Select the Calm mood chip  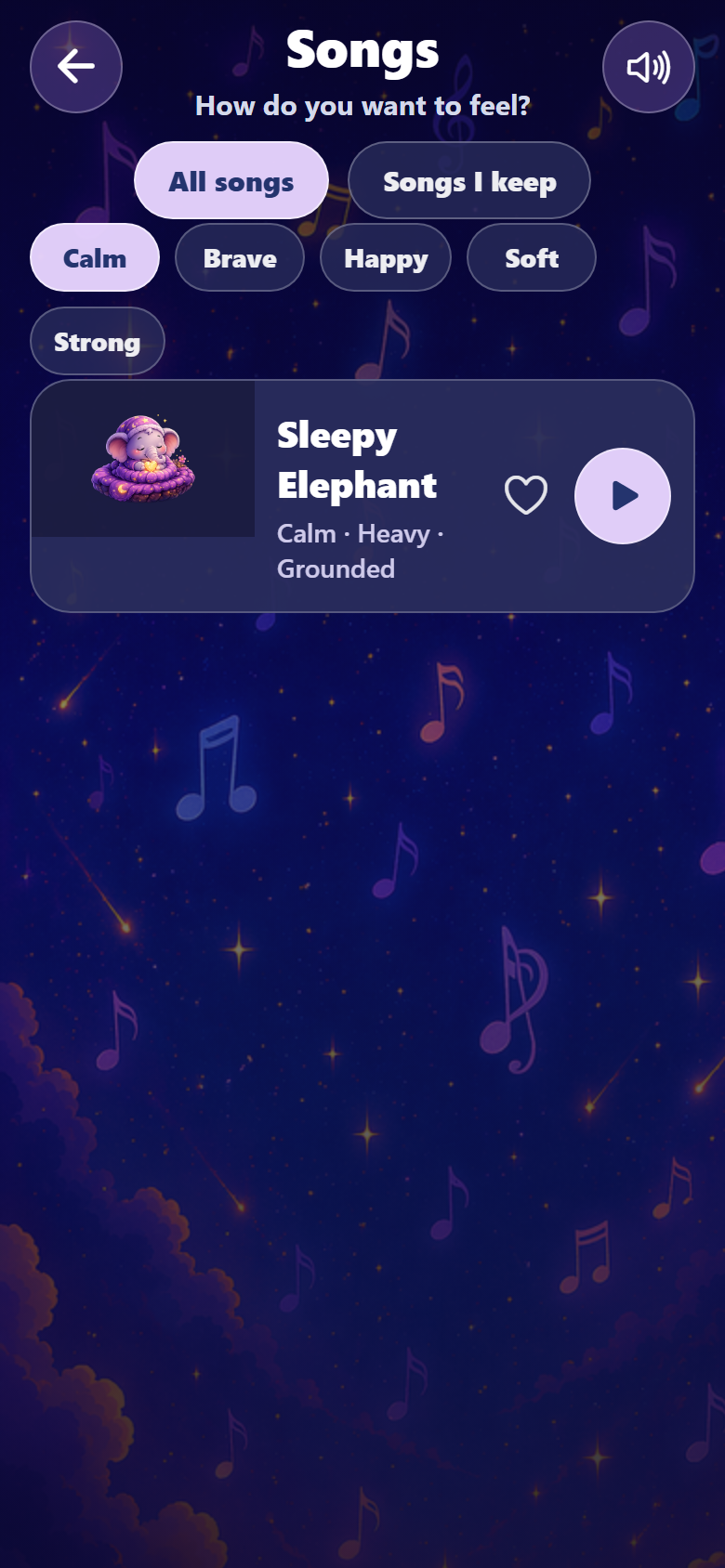(95, 257)
